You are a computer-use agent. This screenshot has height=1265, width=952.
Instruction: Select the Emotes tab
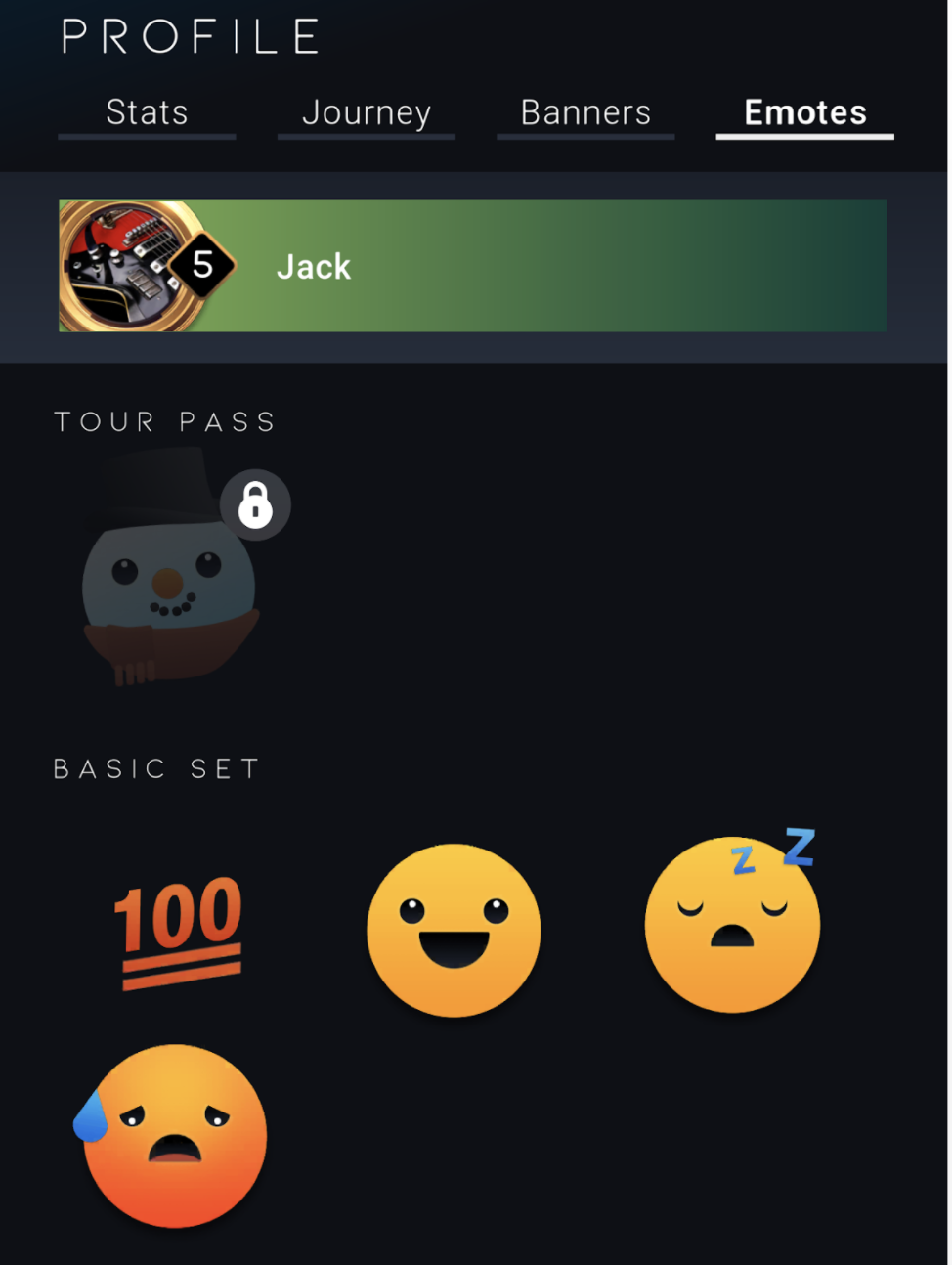click(x=804, y=113)
